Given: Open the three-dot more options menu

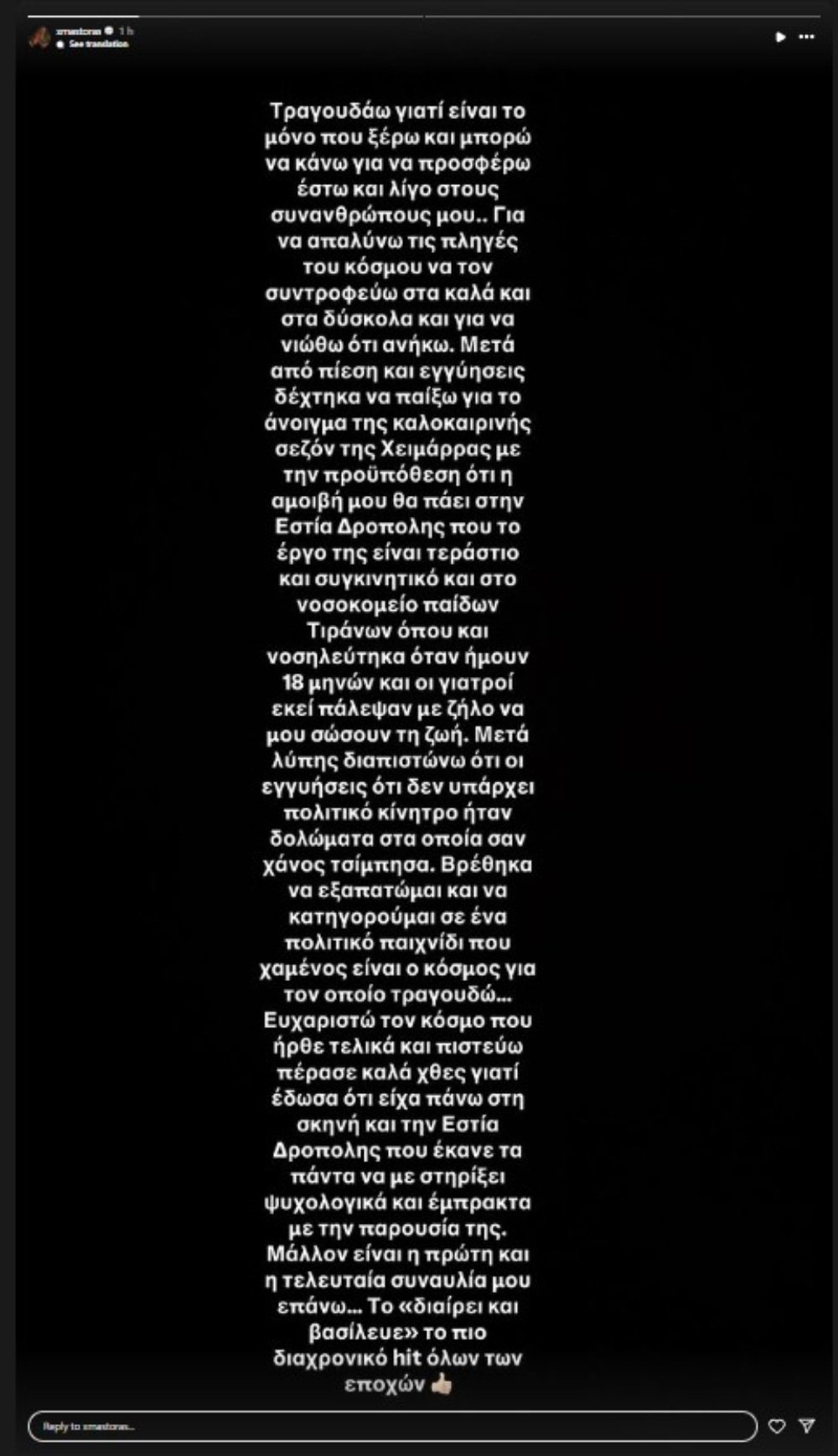Looking at the screenshot, I should click(806, 37).
